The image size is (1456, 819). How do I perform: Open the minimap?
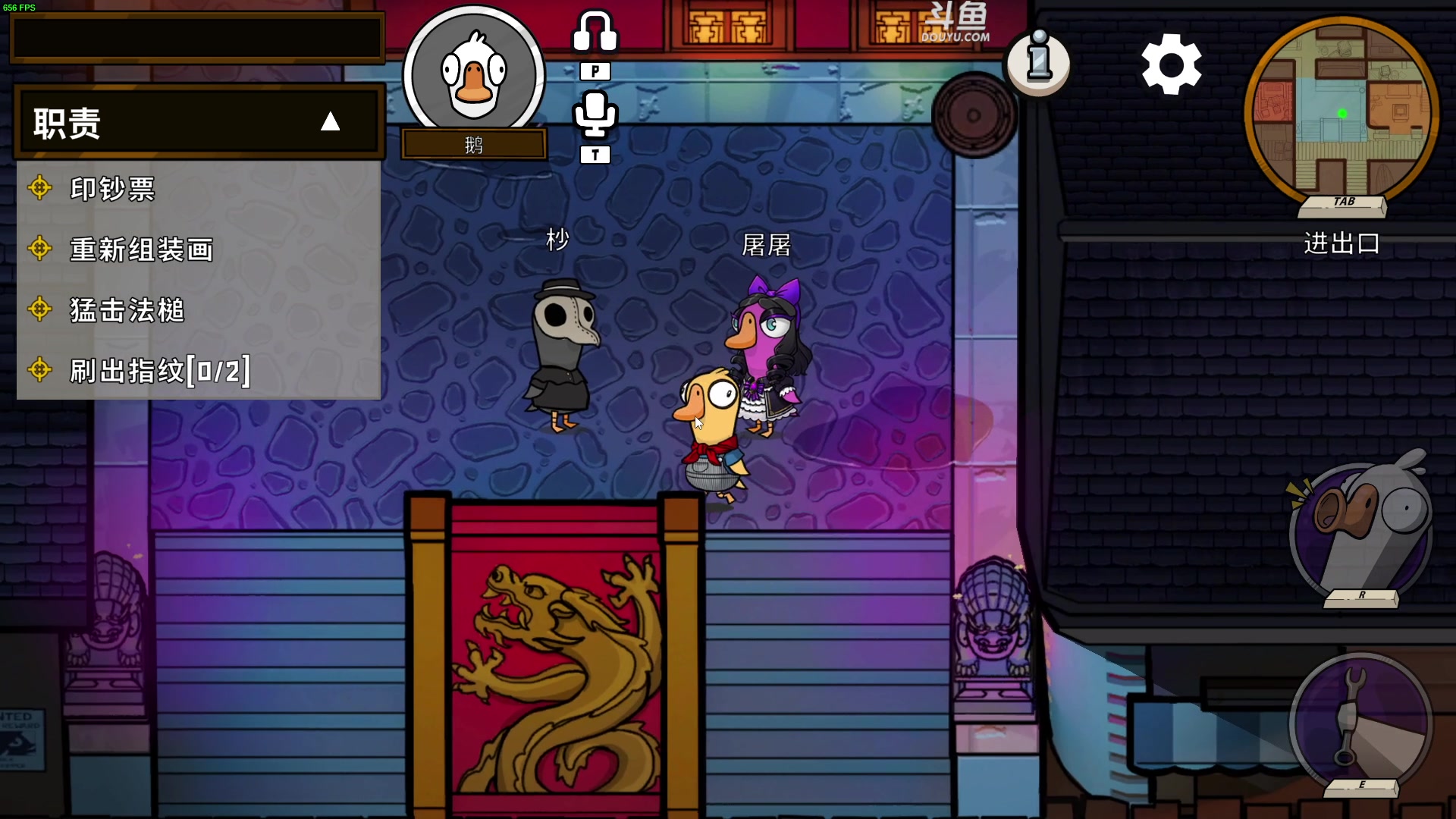tap(1341, 114)
